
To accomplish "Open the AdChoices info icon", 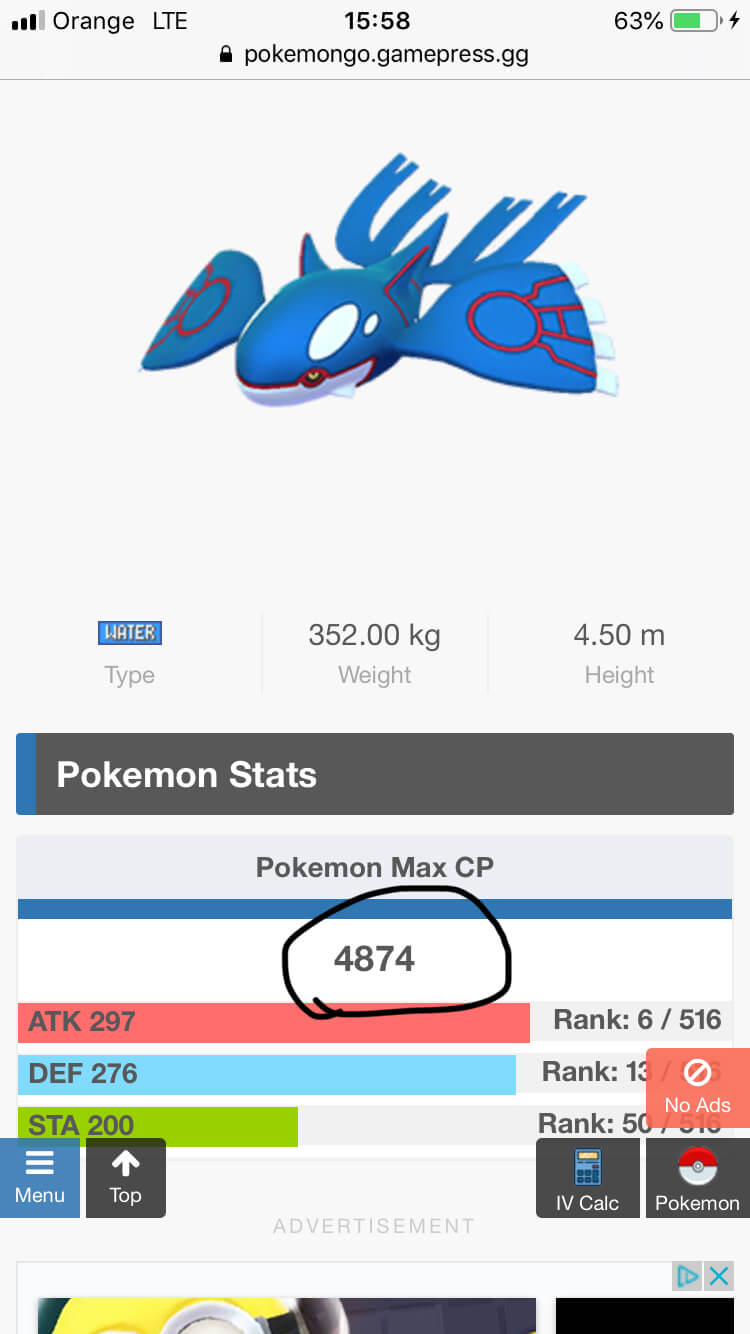I will coord(688,1276).
